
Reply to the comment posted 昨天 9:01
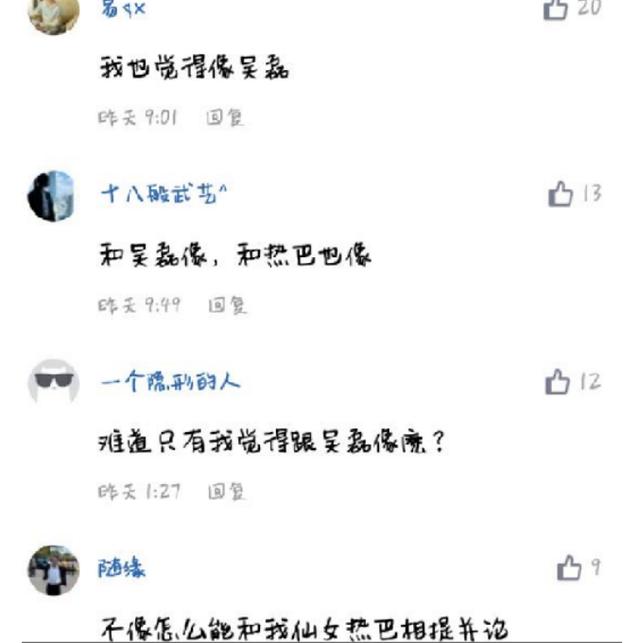(x=225, y=118)
